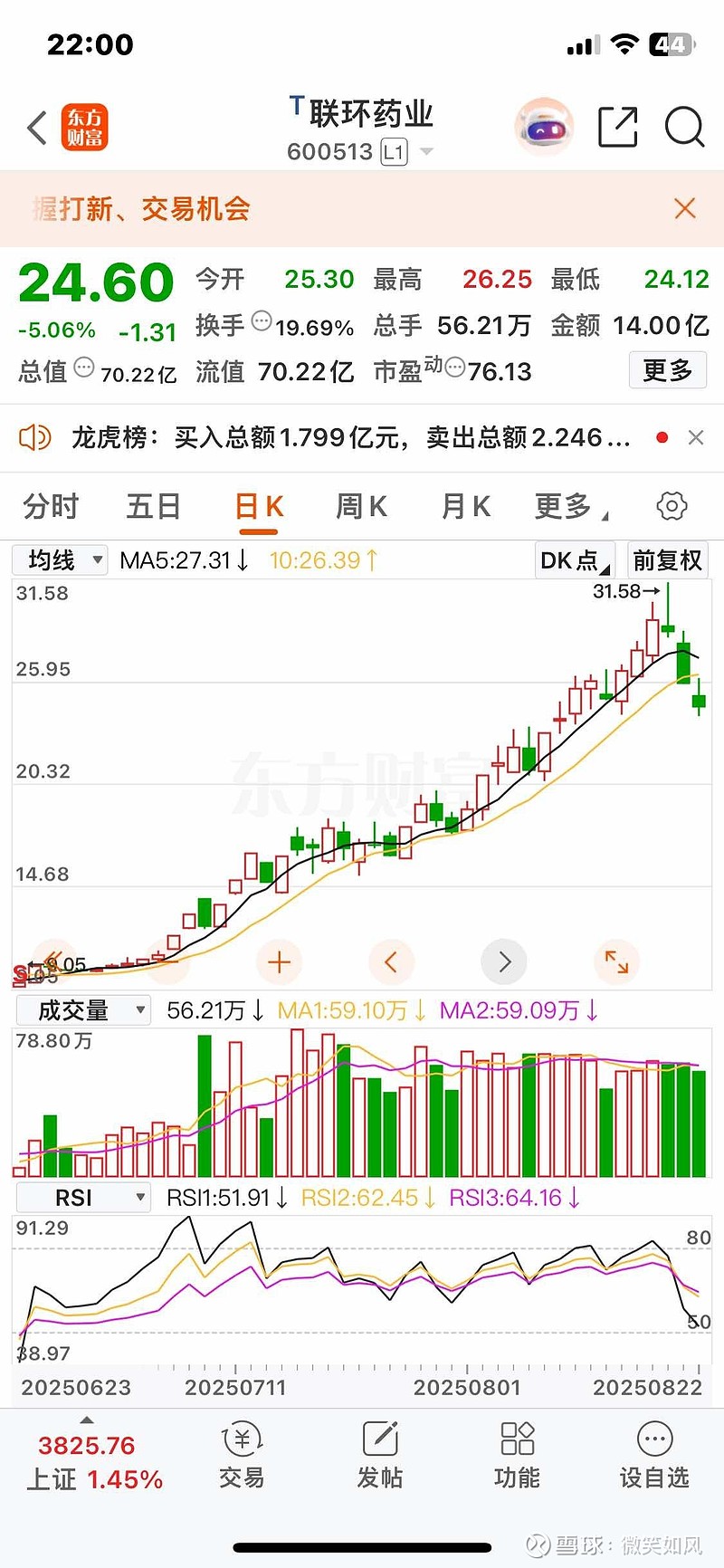Open the RSI indicator dropdown
The image size is (724, 1568).
click(x=82, y=1197)
